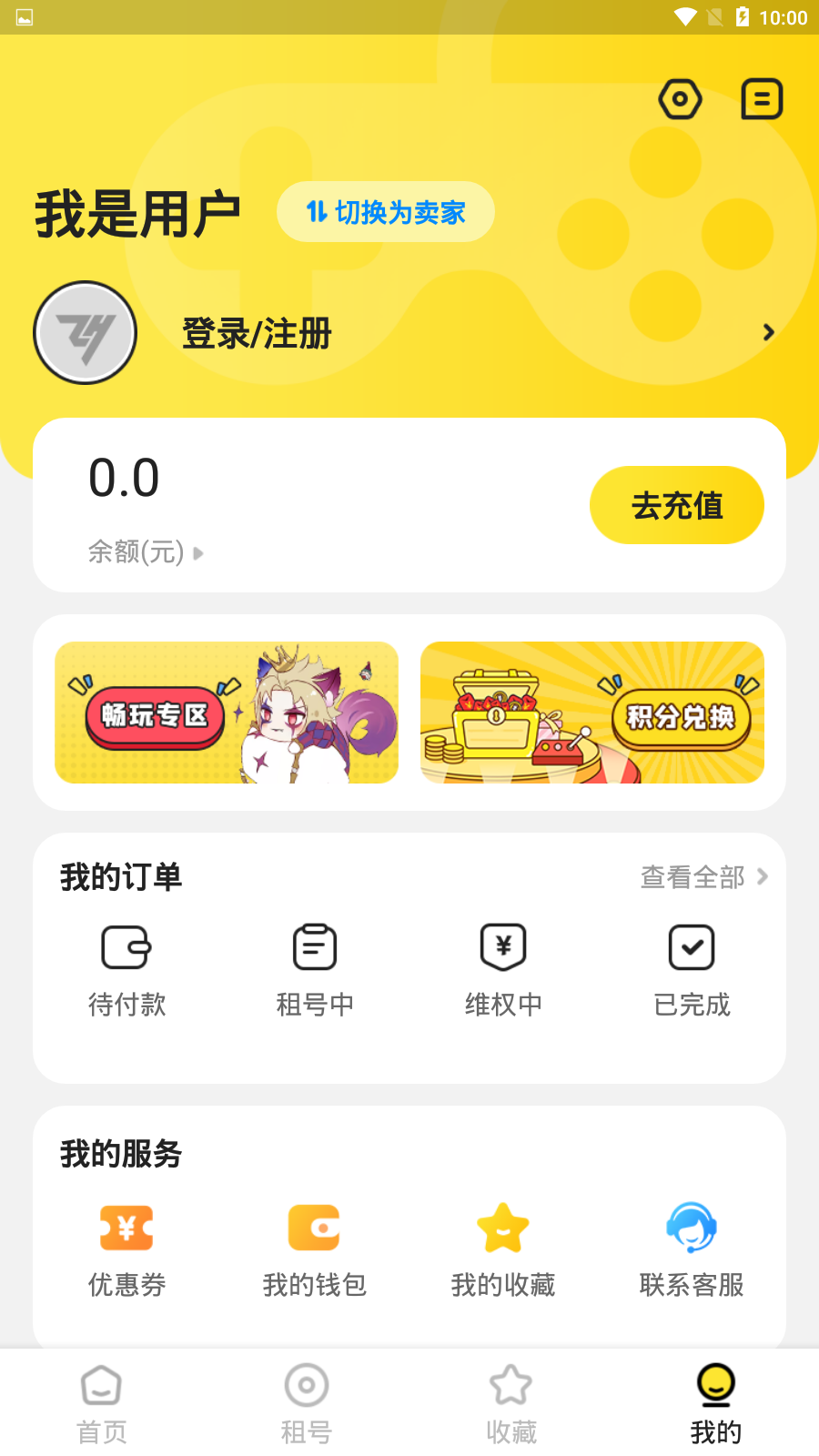Open 我的收藏 in services
Screen dimensions: 819x1456
click(503, 1251)
